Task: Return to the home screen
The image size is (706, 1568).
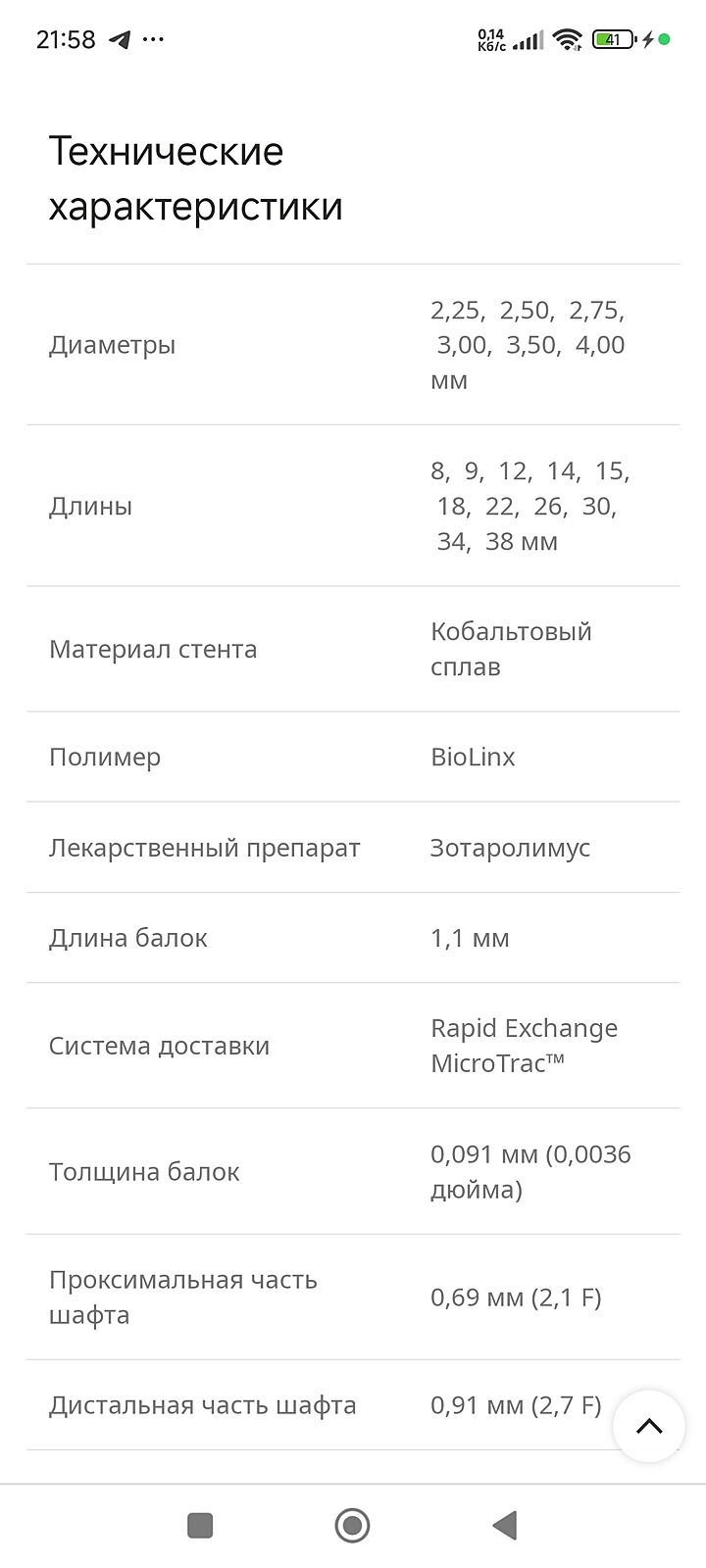Action: click(x=352, y=1525)
